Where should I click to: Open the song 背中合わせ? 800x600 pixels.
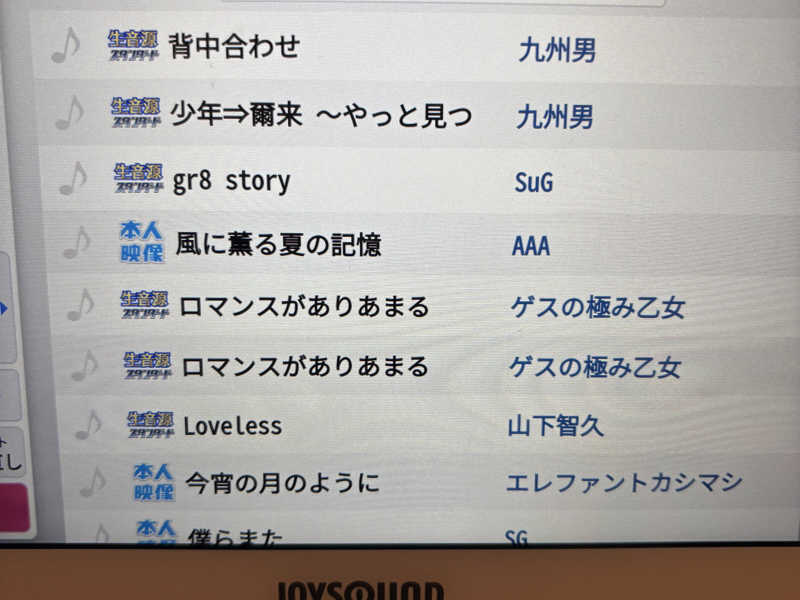(235, 46)
